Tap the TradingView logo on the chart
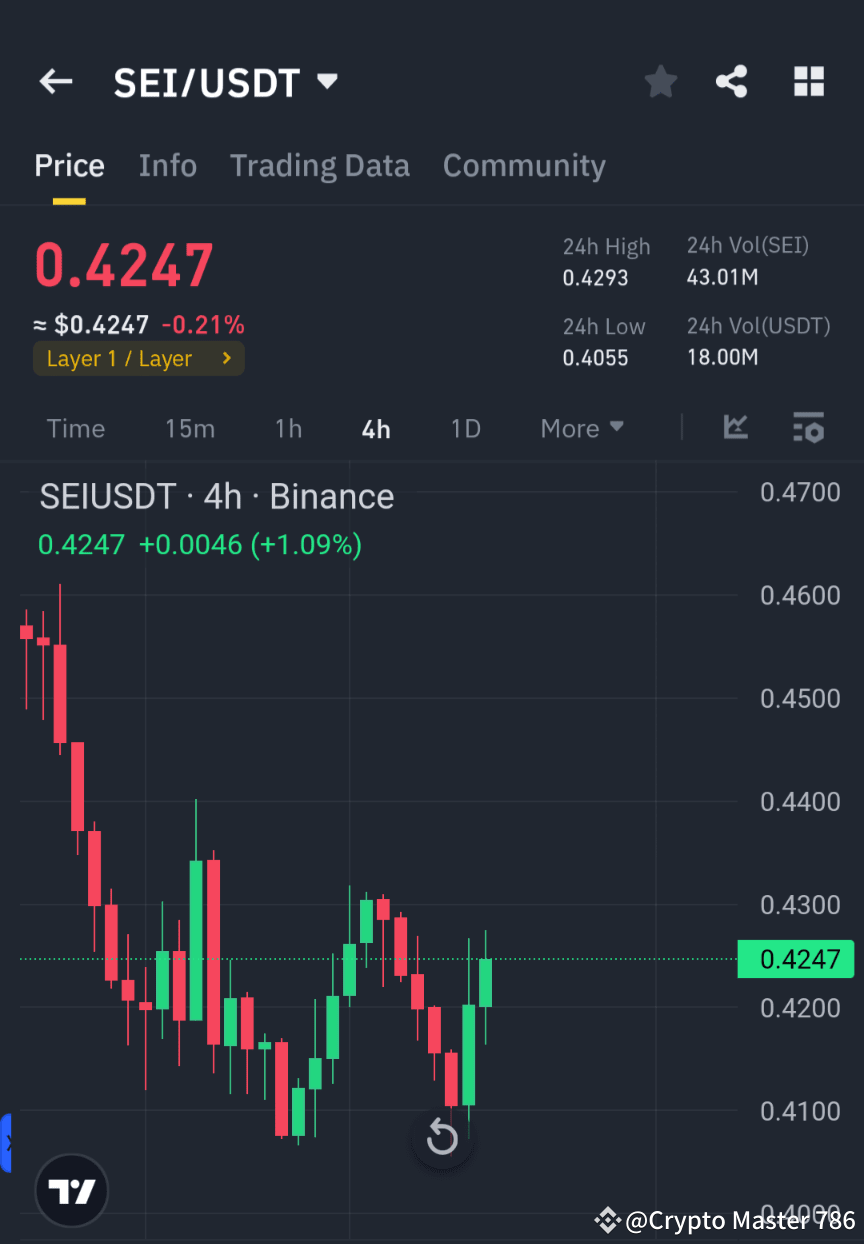Image resolution: width=864 pixels, height=1244 pixels. coord(70,1190)
